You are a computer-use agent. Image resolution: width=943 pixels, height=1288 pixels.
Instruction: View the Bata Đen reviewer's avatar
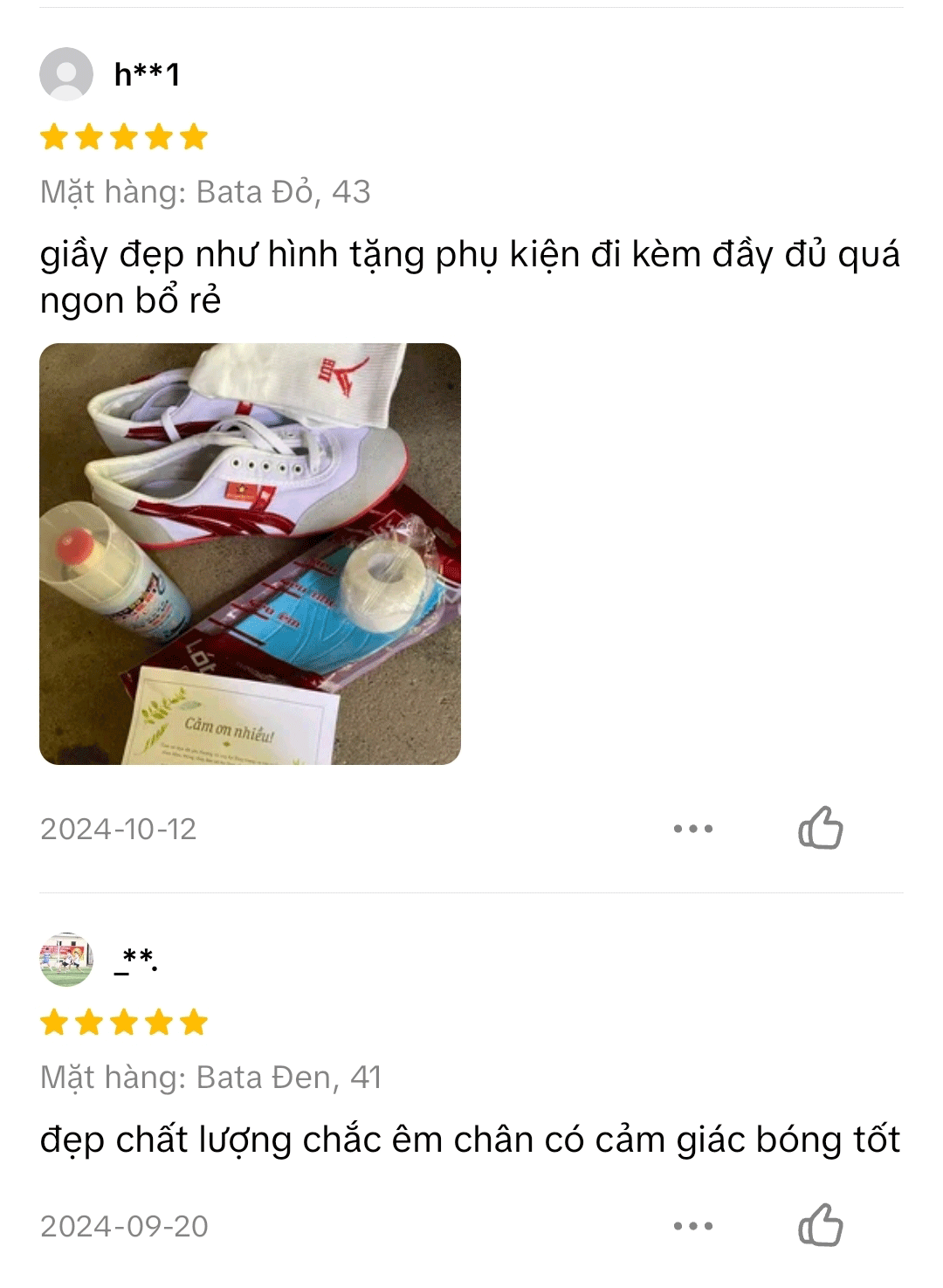tap(66, 959)
